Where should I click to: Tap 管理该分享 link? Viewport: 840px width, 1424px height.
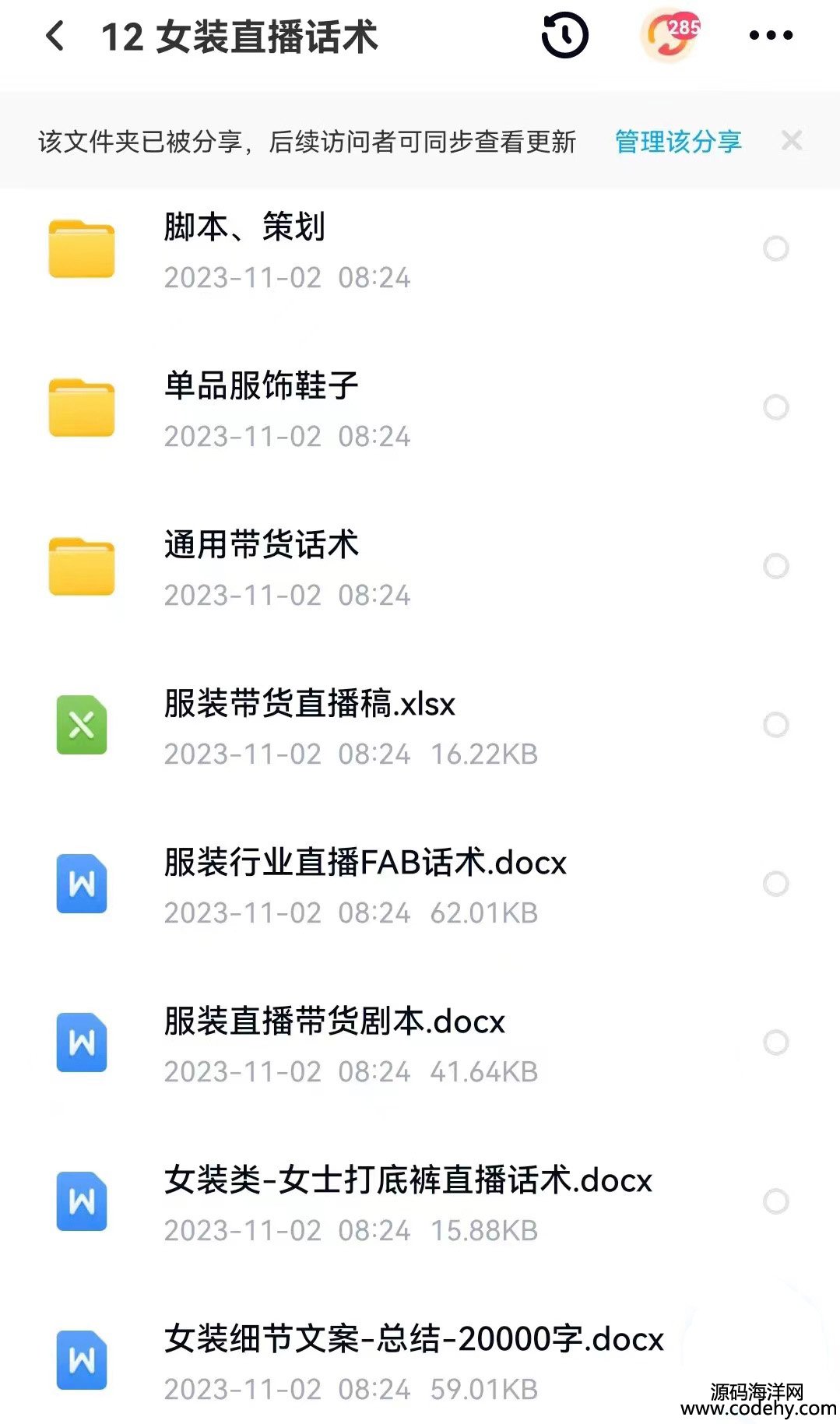[678, 142]
